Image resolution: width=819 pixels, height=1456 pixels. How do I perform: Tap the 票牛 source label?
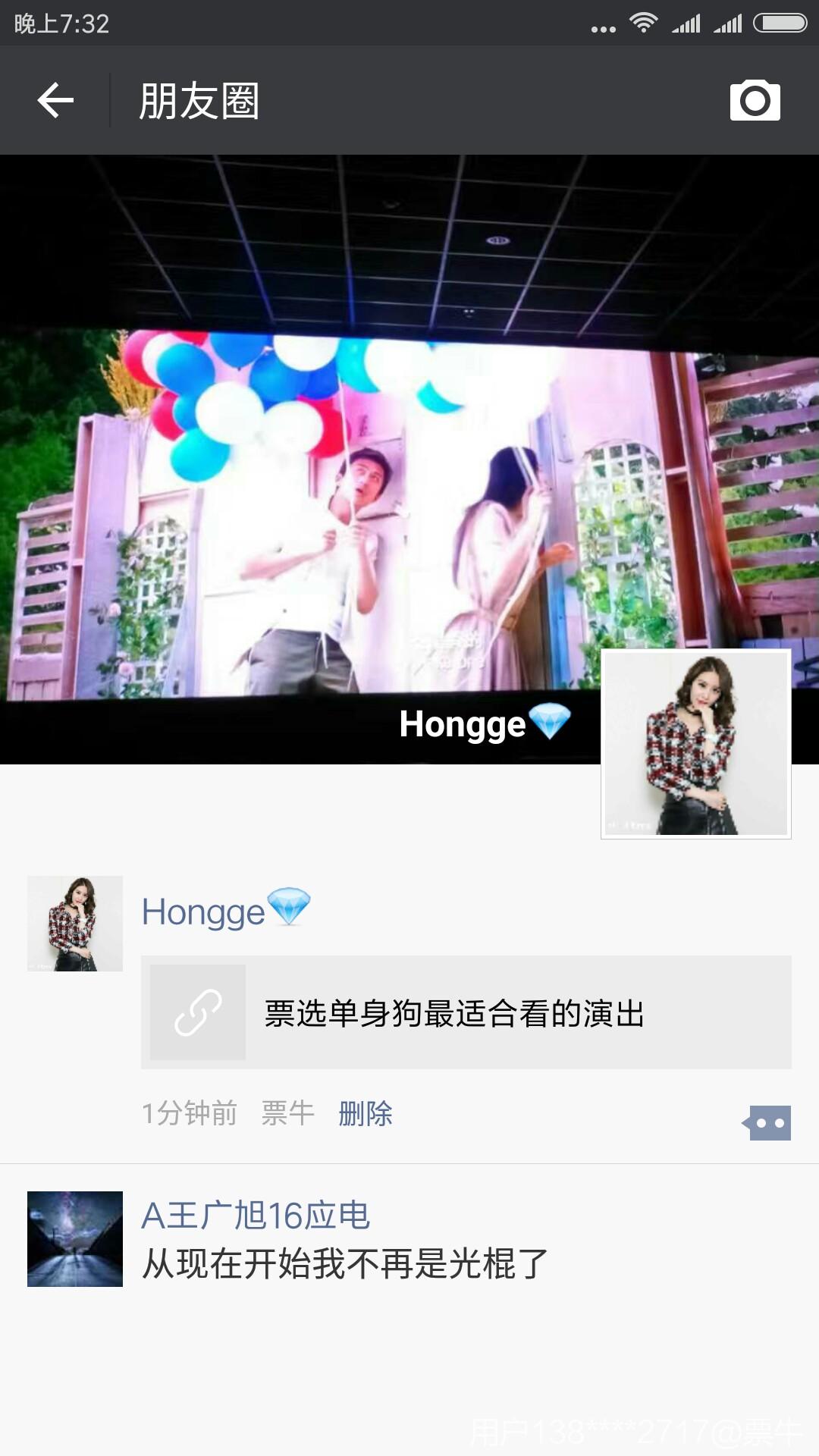(287, 1113)
